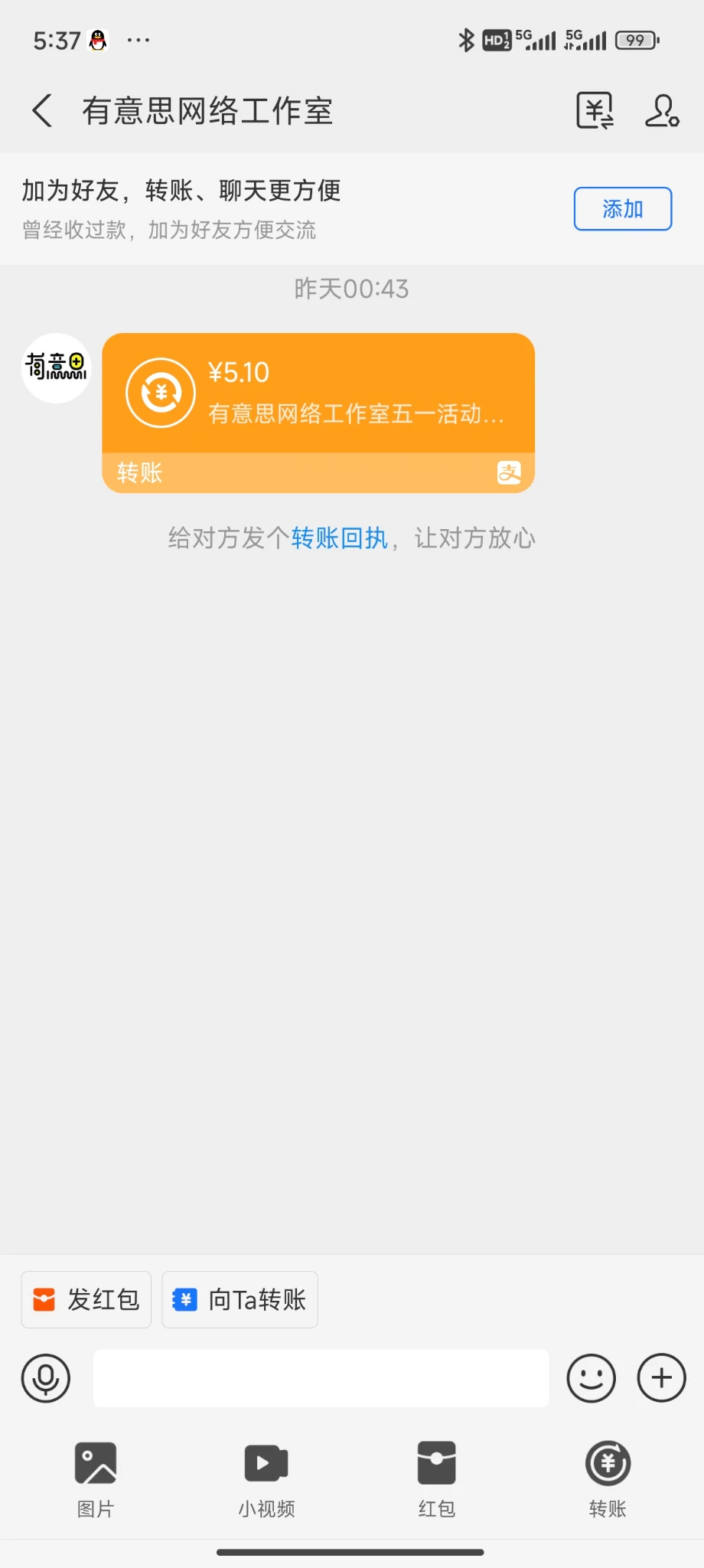
Task: Open the 转账回执 link
Action: click(x=339, y=538)
